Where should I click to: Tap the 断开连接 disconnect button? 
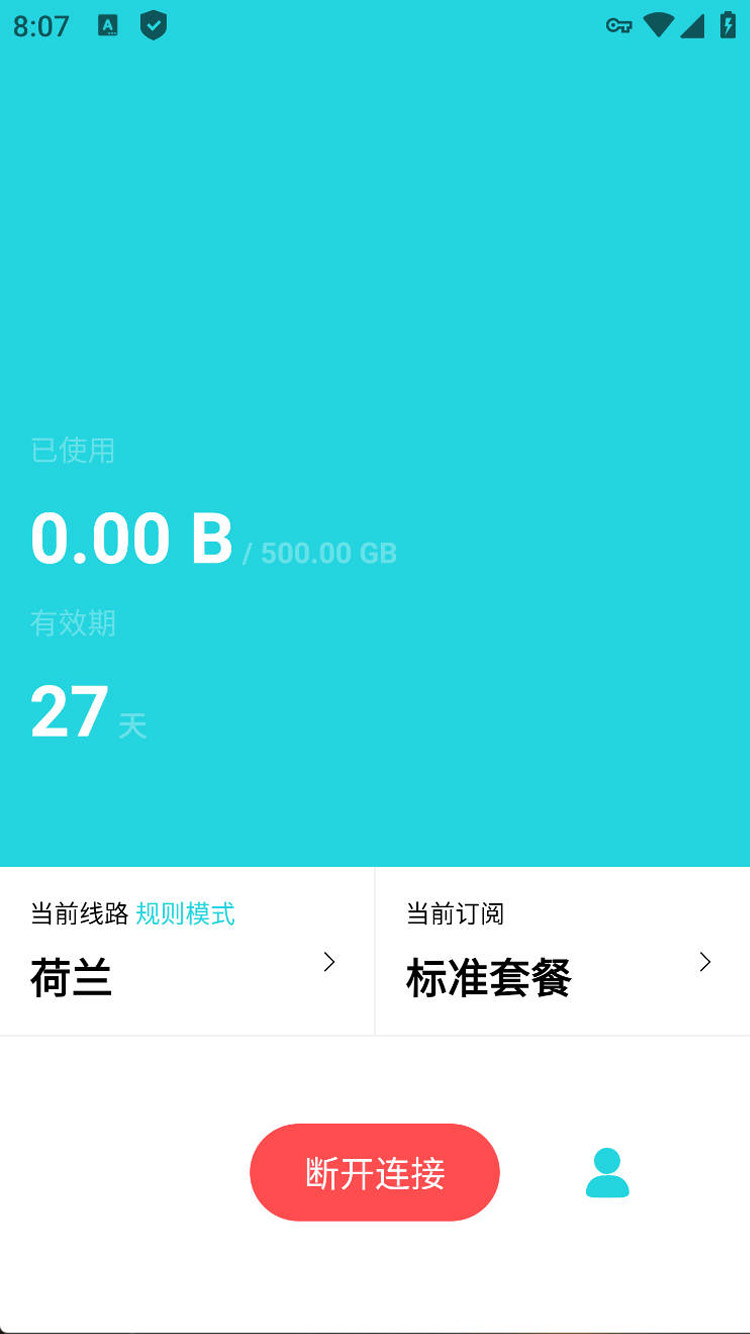click(x=374, y=1172)
